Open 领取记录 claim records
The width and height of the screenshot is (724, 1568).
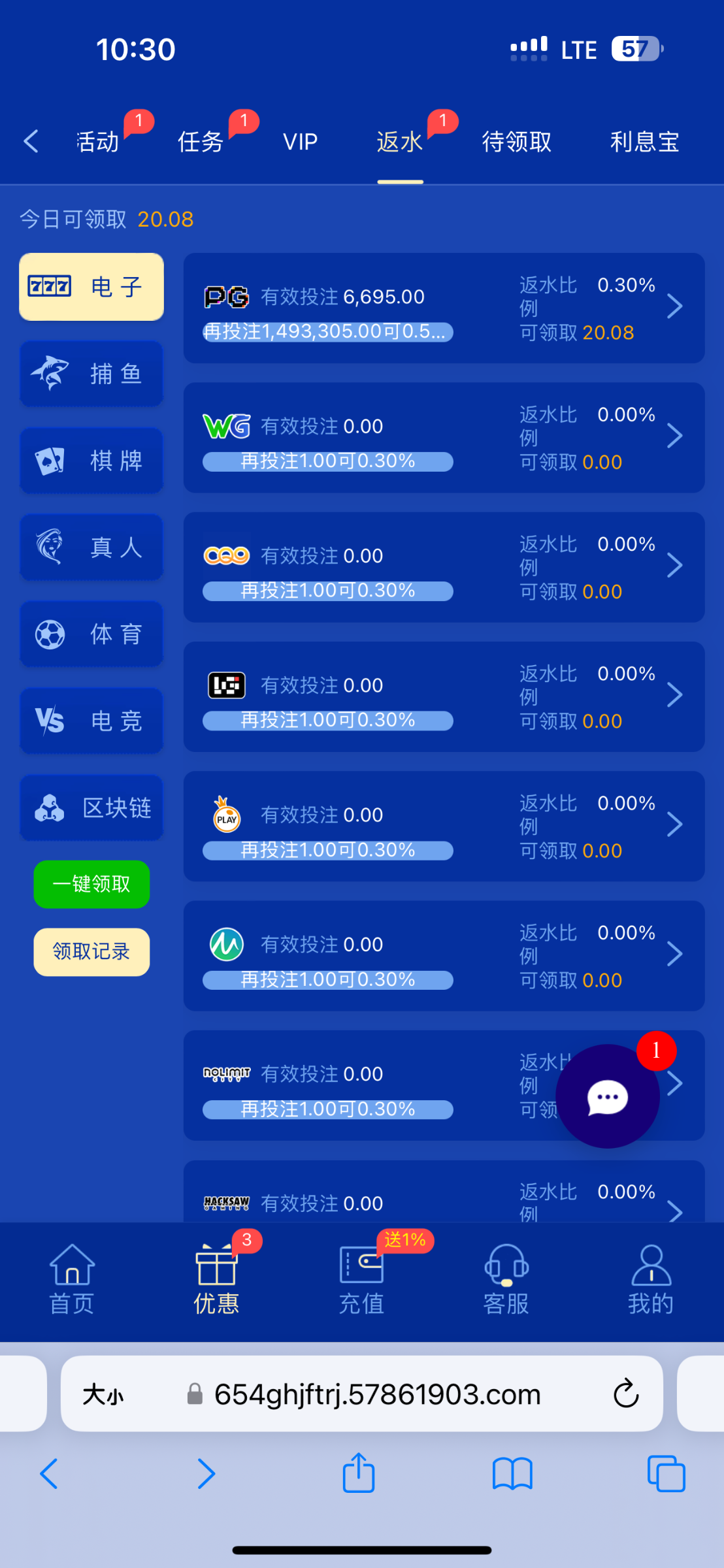[x=91, y=952]
